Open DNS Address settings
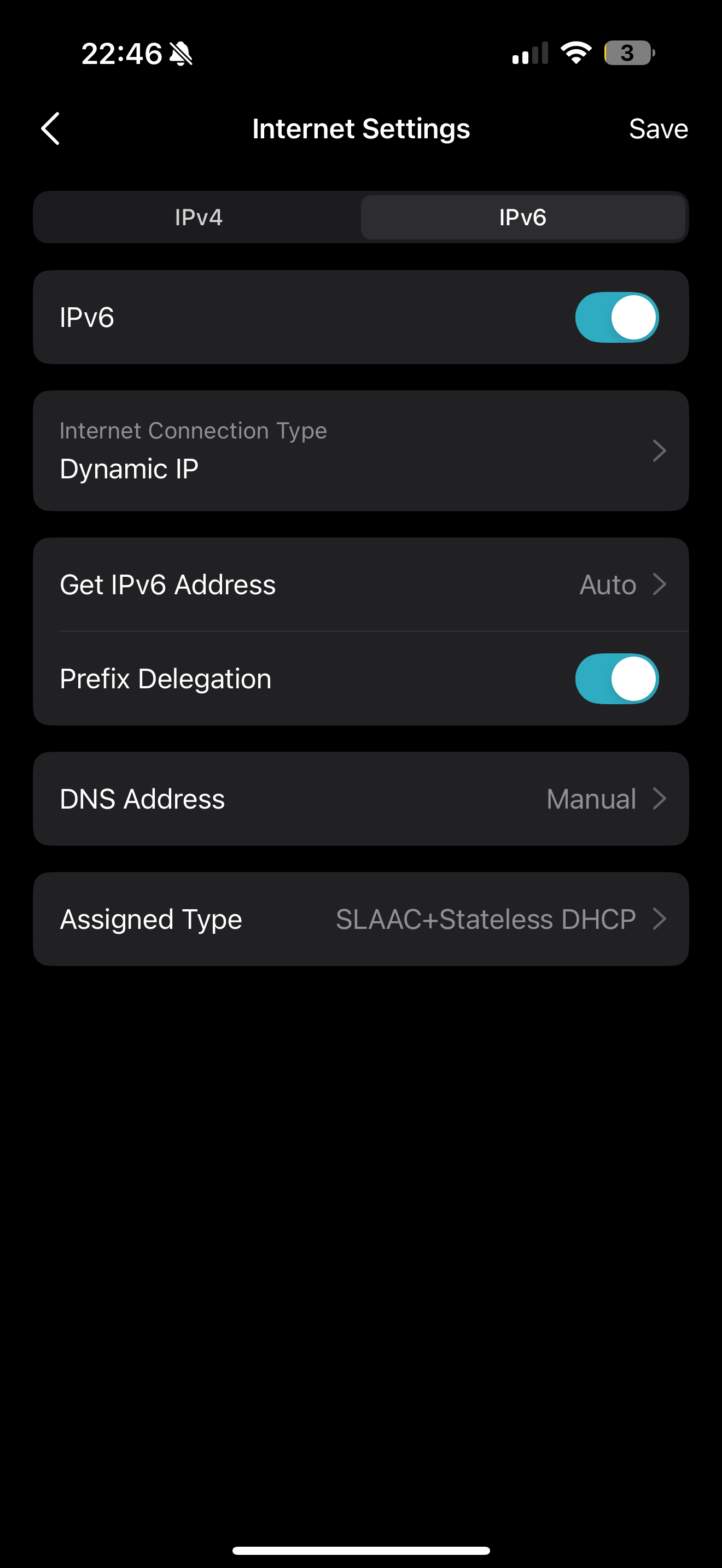 (360, 799)
